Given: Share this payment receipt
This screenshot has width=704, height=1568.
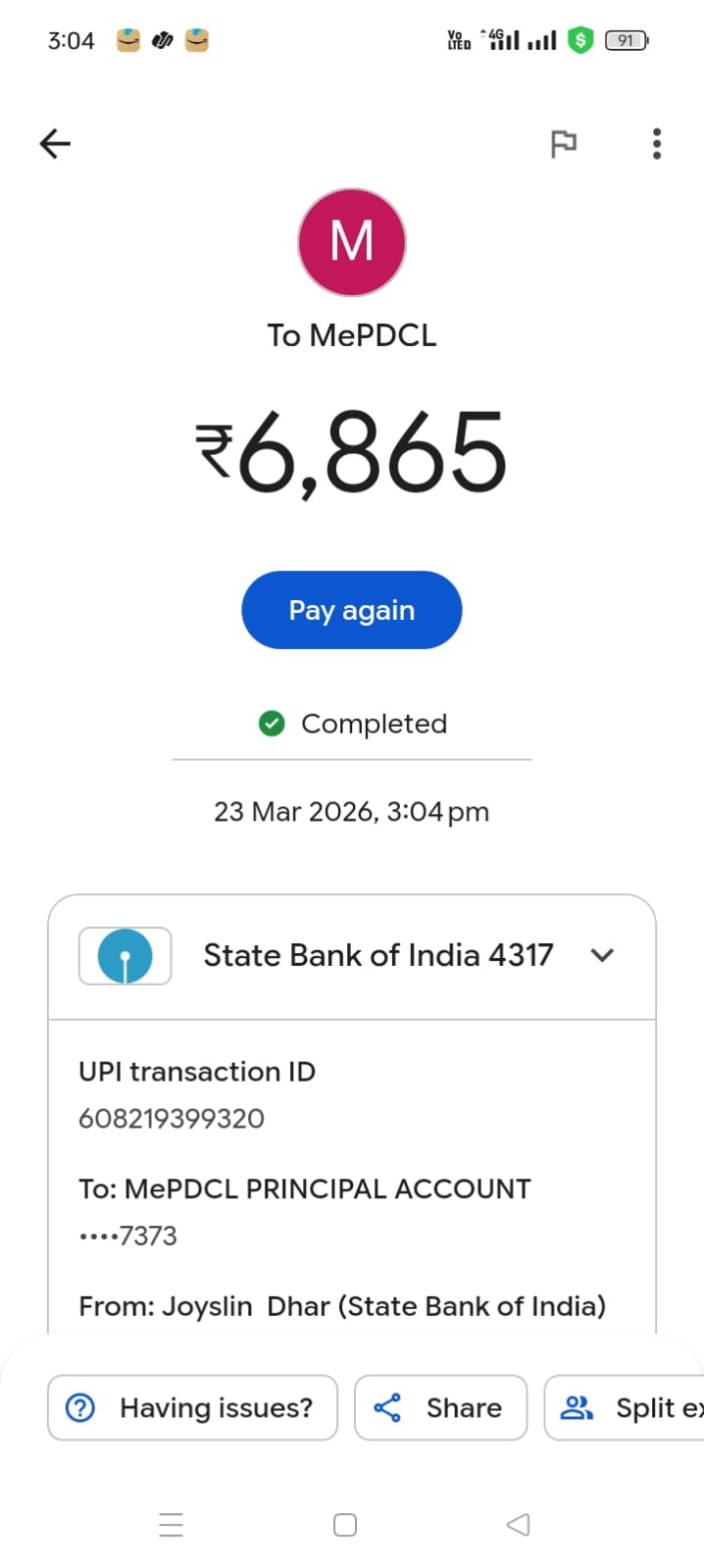Looking at the screenshot, I should pos(440,1407).
